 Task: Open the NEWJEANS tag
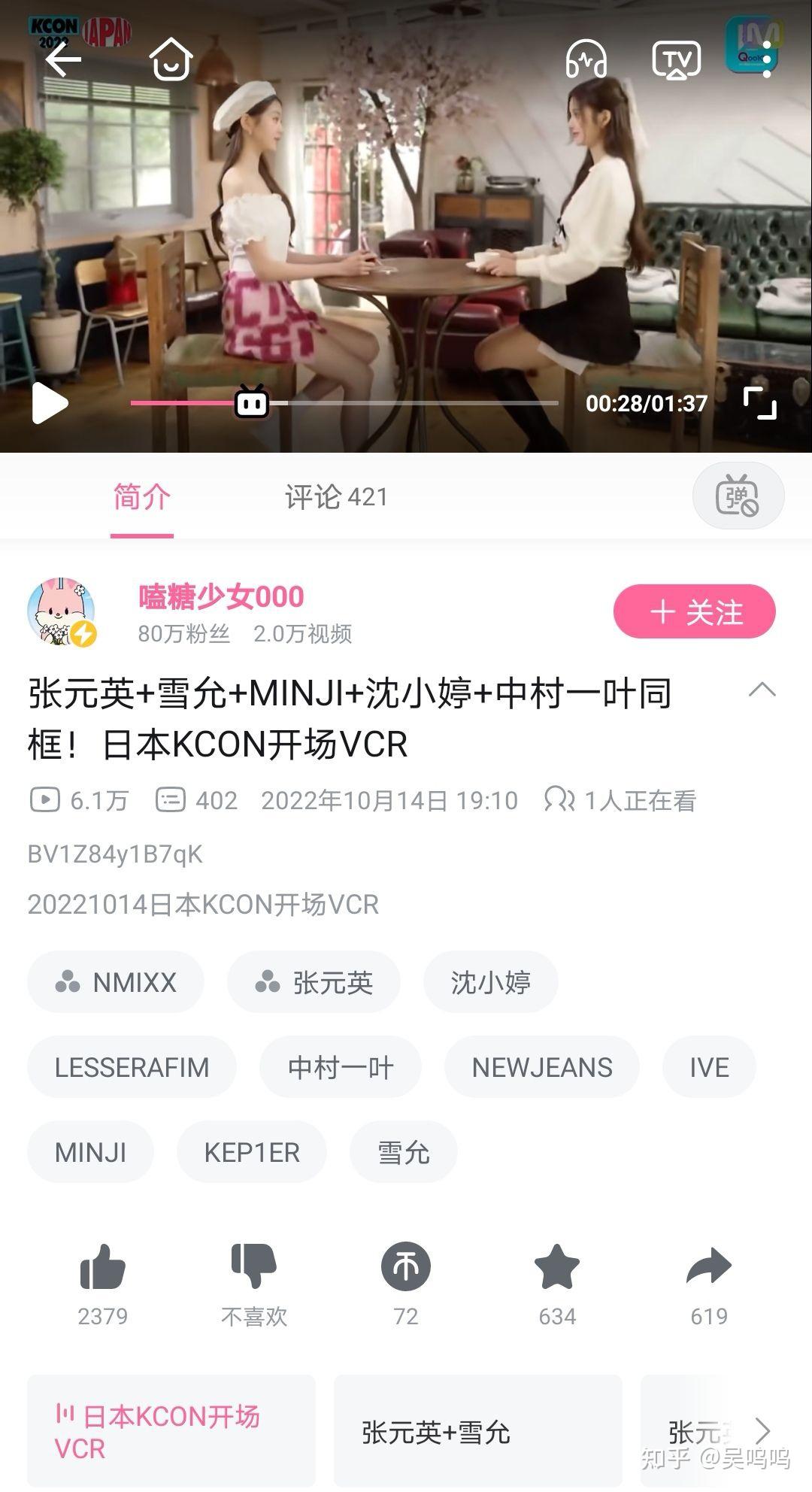point(541,1067)
